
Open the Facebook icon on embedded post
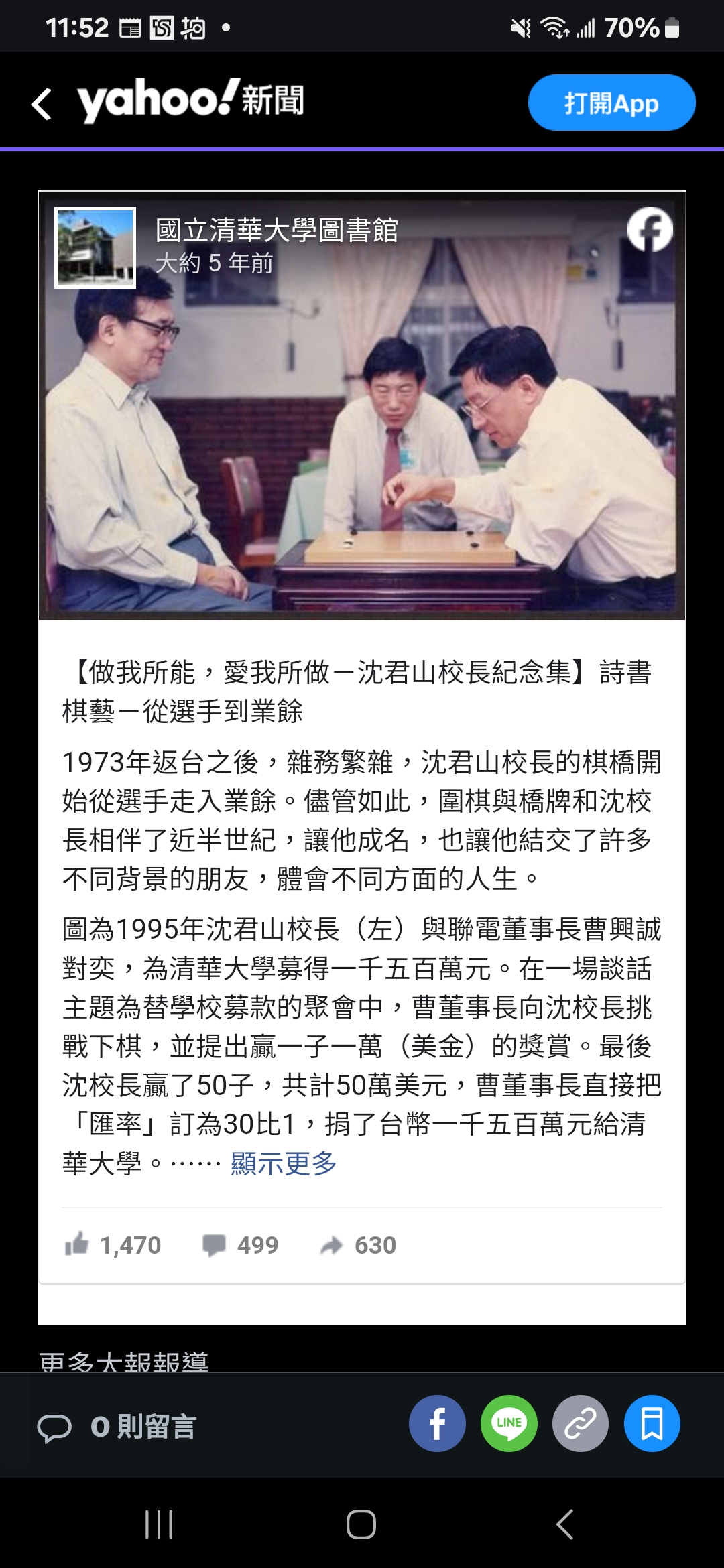tap(650, 230)
